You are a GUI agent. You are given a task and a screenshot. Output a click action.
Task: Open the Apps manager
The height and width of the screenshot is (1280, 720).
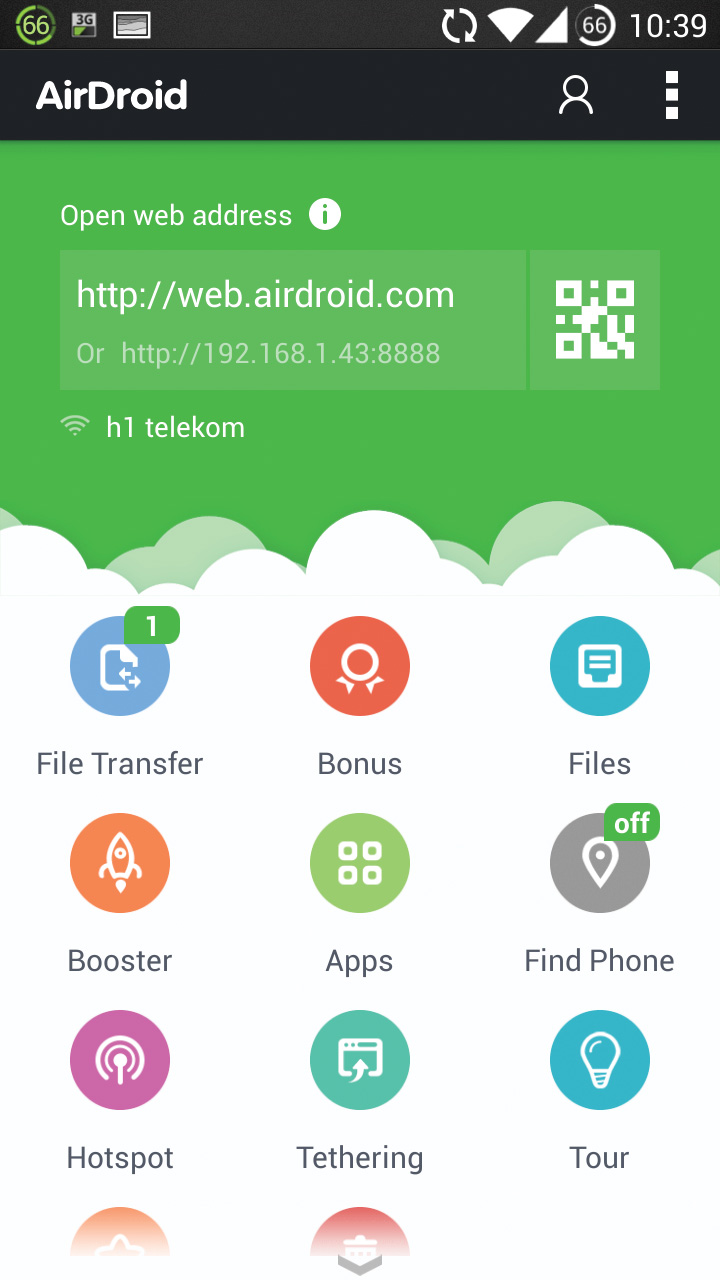coord(360,863)
